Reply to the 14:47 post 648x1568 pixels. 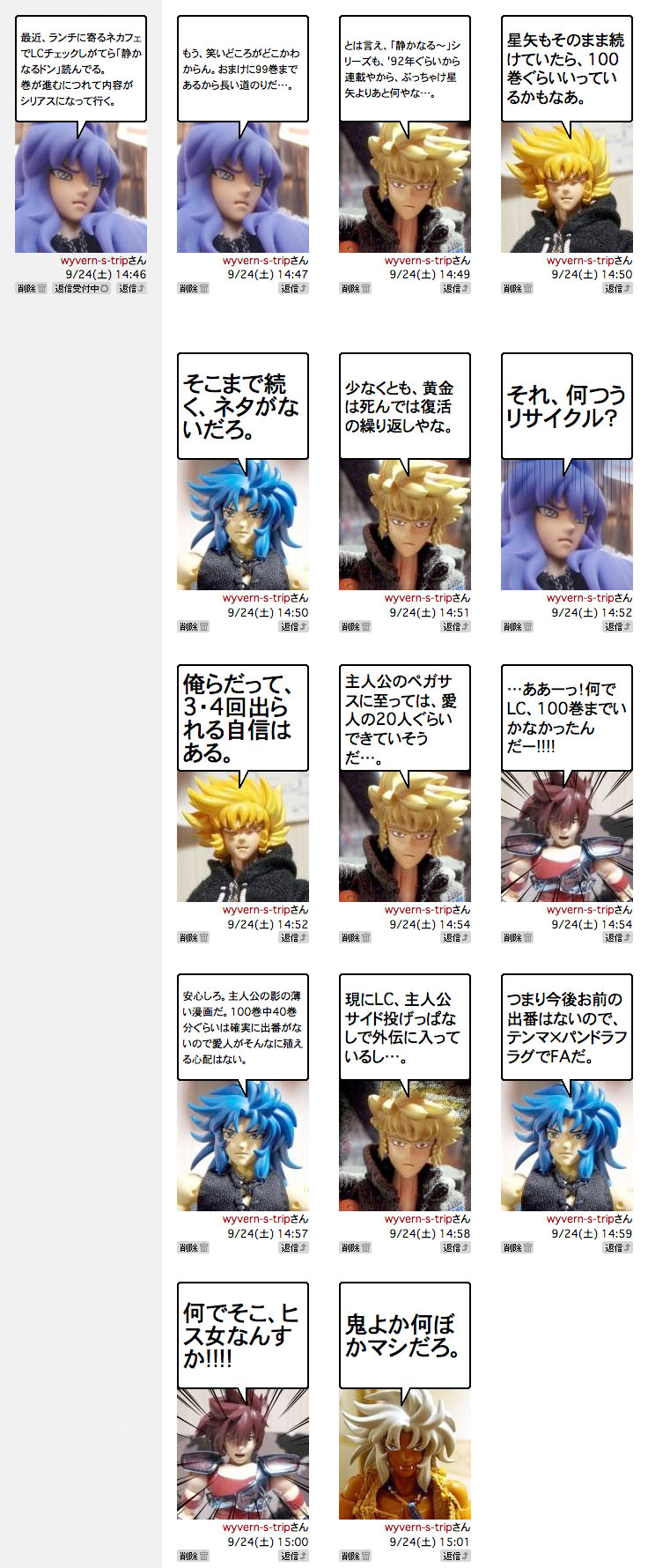(x=293, y=289)
